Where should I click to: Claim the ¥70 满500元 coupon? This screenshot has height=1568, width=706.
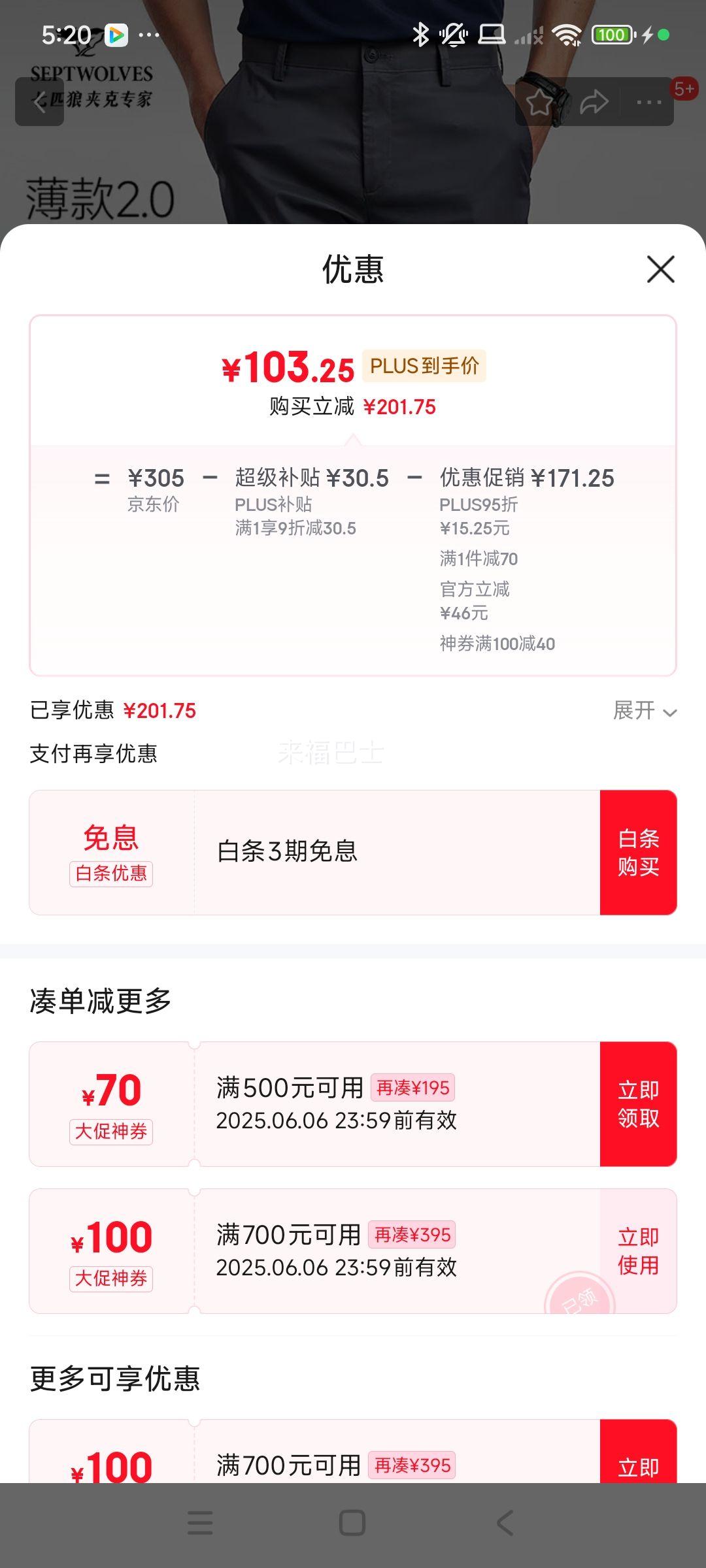[638, 1103]
